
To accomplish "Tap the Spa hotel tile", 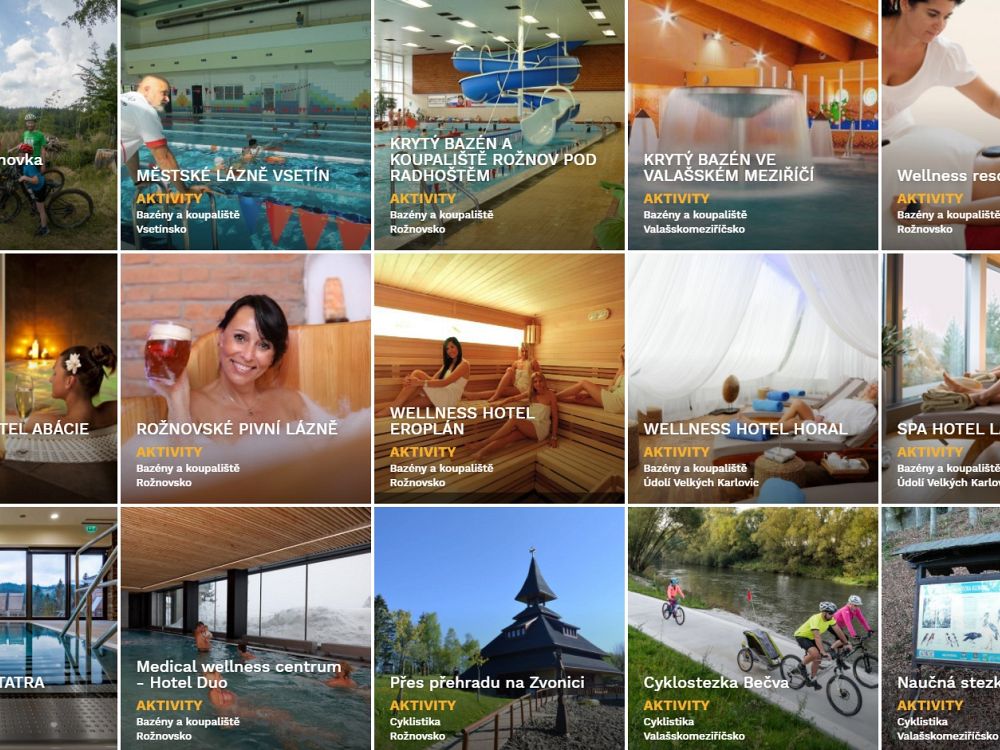I will pos(941,378).
